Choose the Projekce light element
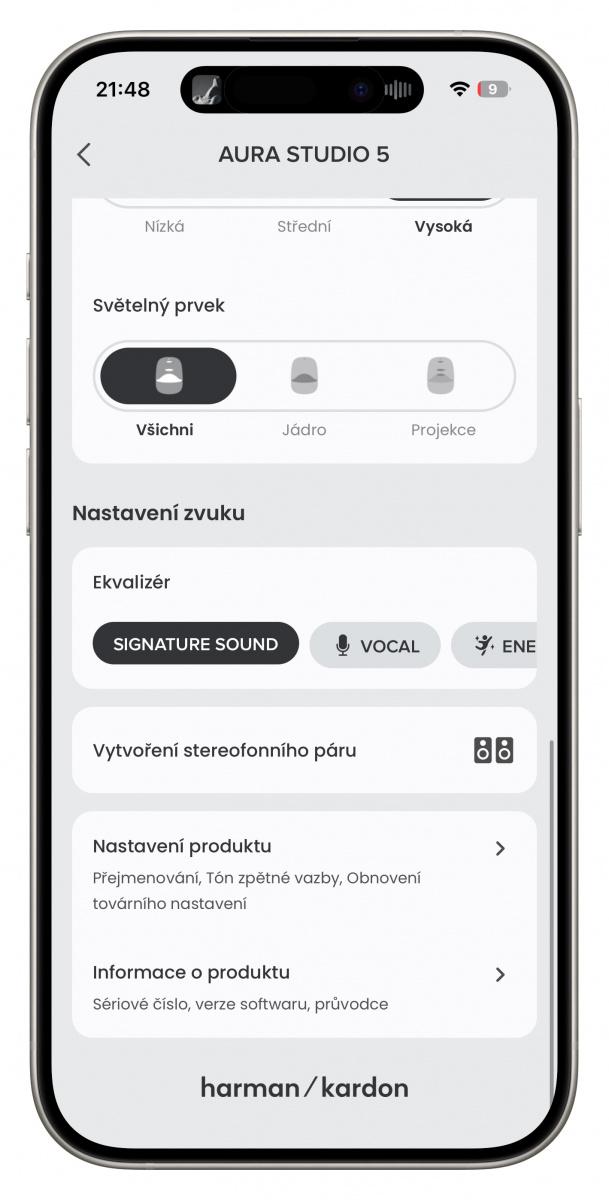The image size is (609, 1200). point(442,377)
